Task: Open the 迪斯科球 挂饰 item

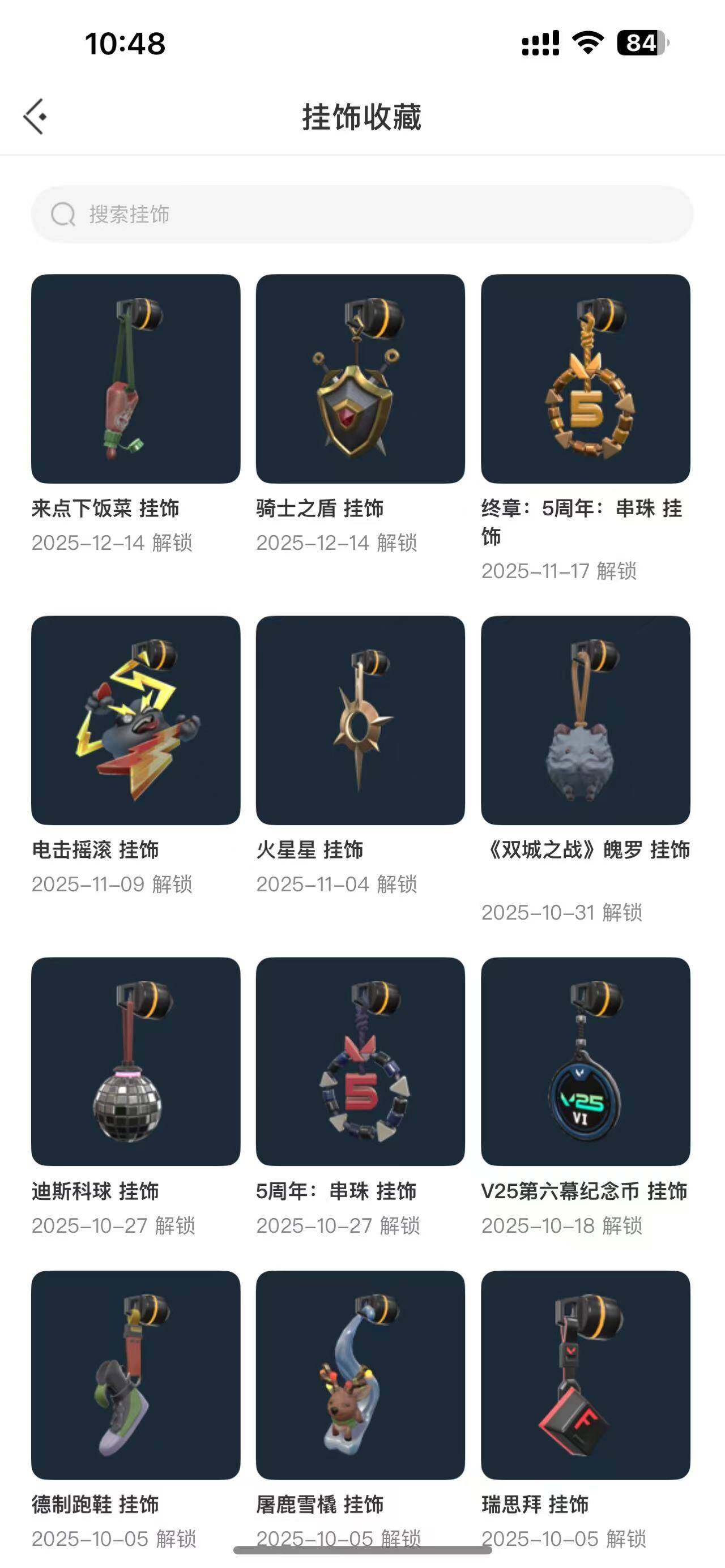Action: (136, 1062)
